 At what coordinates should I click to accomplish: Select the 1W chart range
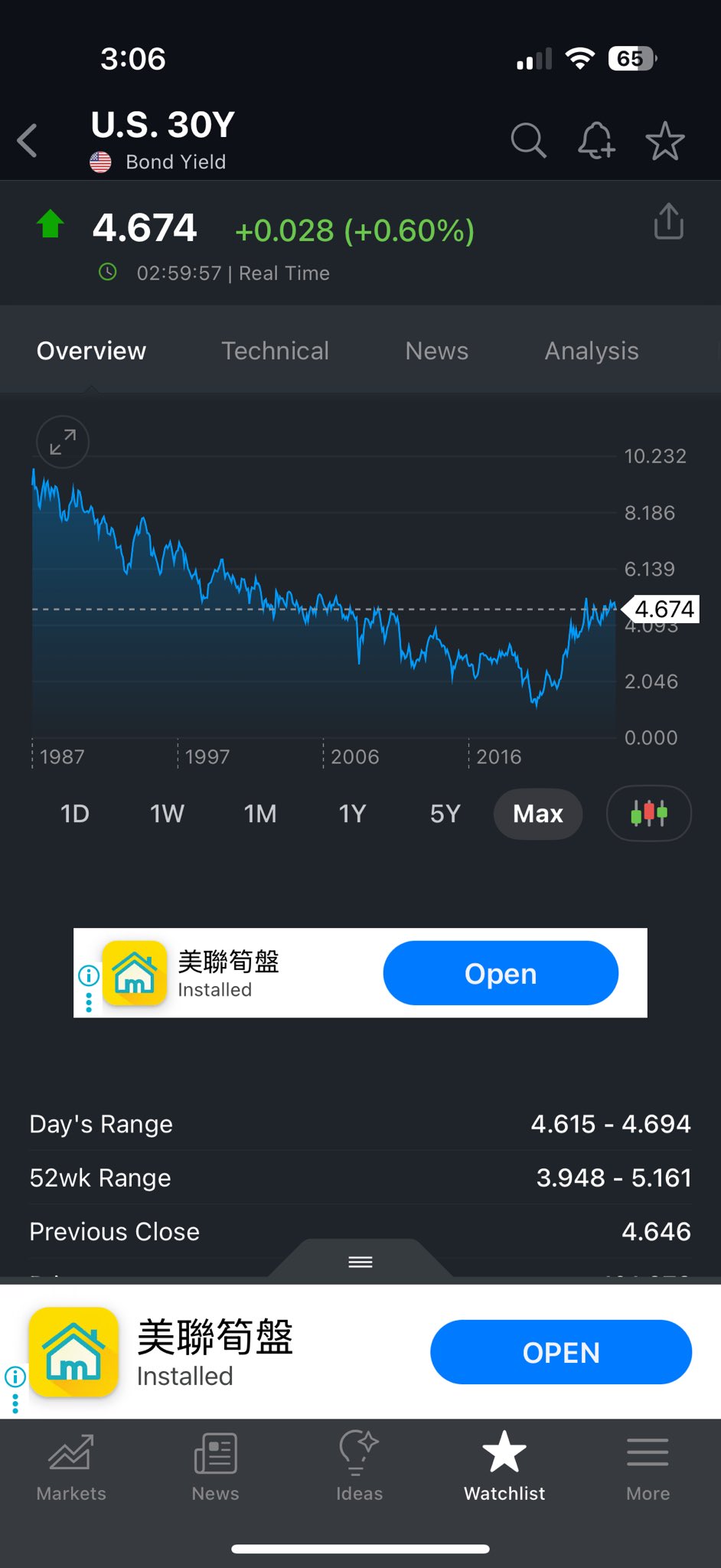coord(167,813)
